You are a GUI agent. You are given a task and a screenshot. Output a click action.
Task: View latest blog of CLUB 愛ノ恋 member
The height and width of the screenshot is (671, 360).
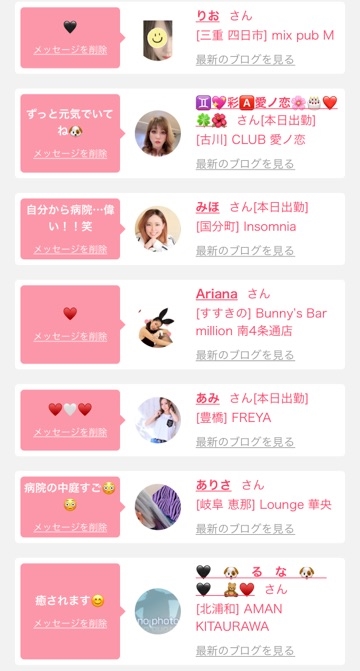245,164
